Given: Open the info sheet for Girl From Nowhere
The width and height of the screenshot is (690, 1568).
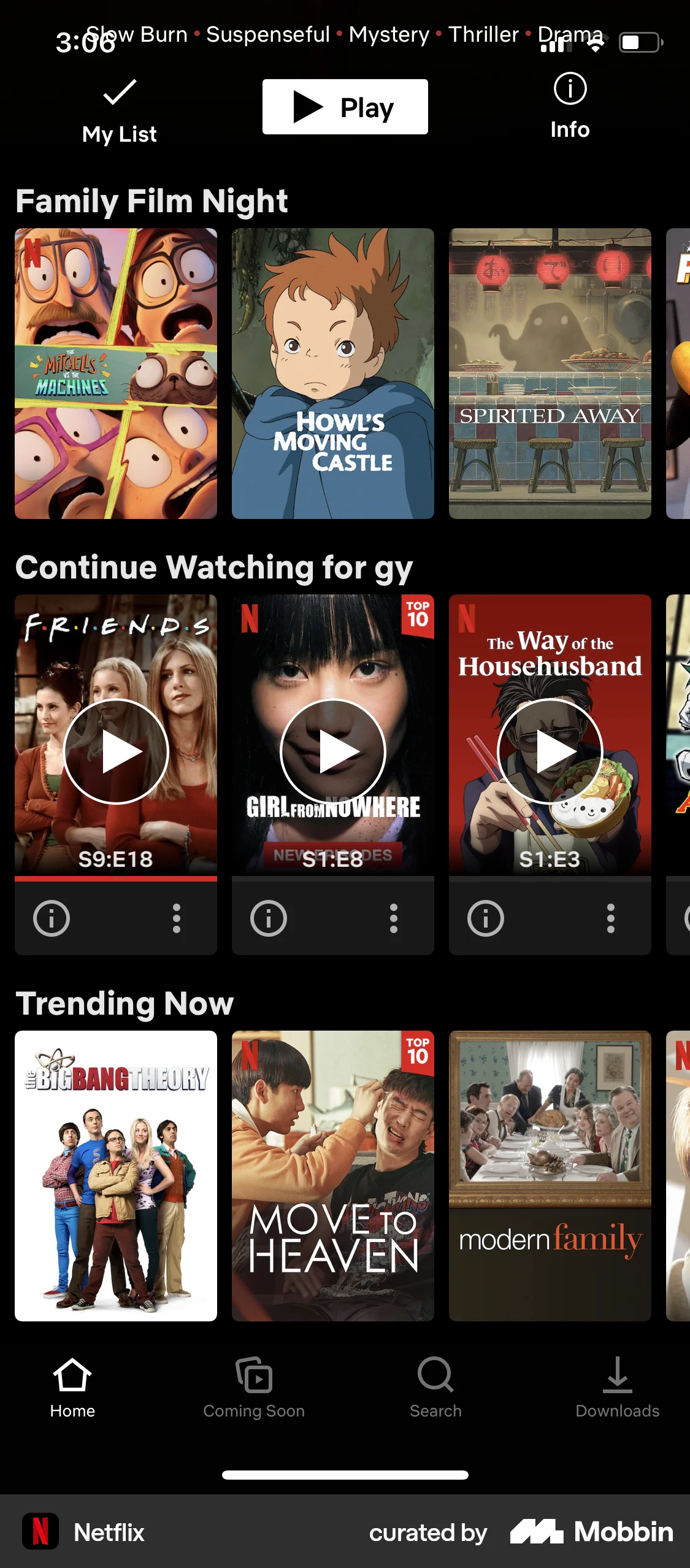Looking at the screenshot, I should click(268, 917).
